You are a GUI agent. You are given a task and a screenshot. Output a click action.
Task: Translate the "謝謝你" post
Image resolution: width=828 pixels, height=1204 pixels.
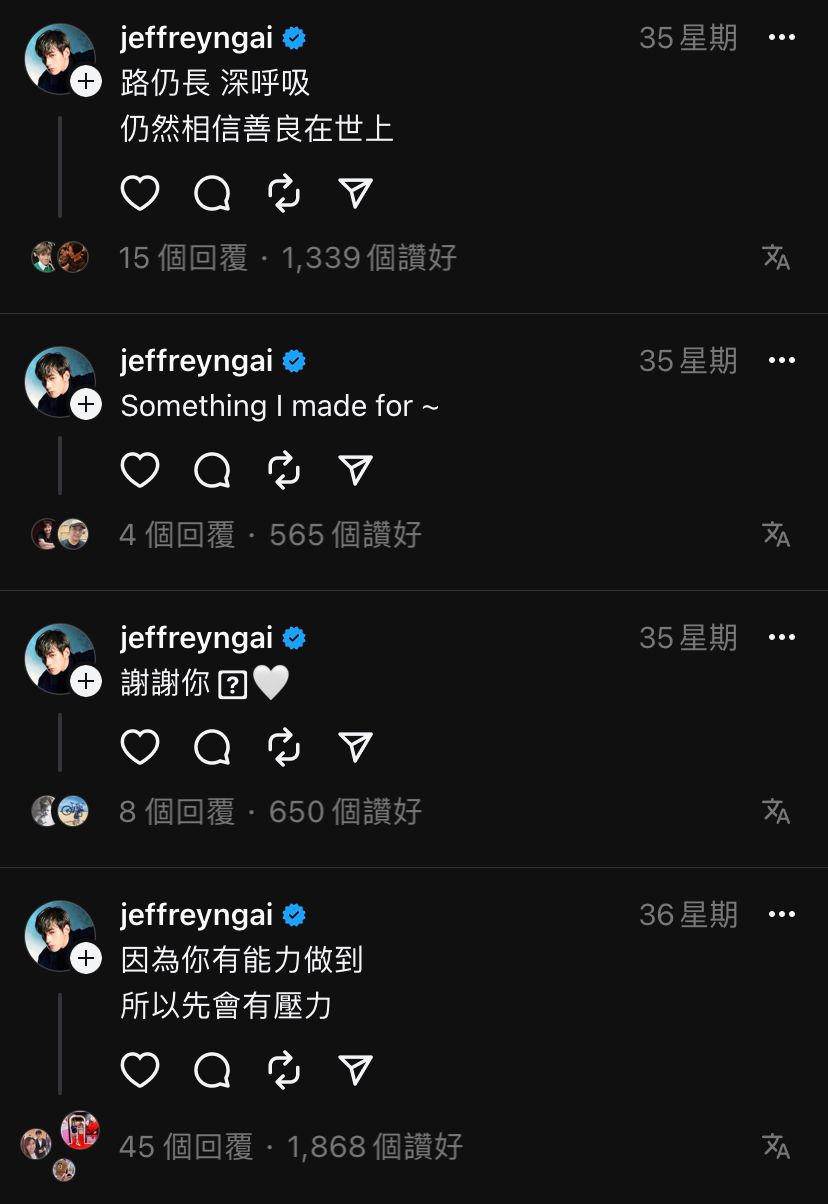777,812
